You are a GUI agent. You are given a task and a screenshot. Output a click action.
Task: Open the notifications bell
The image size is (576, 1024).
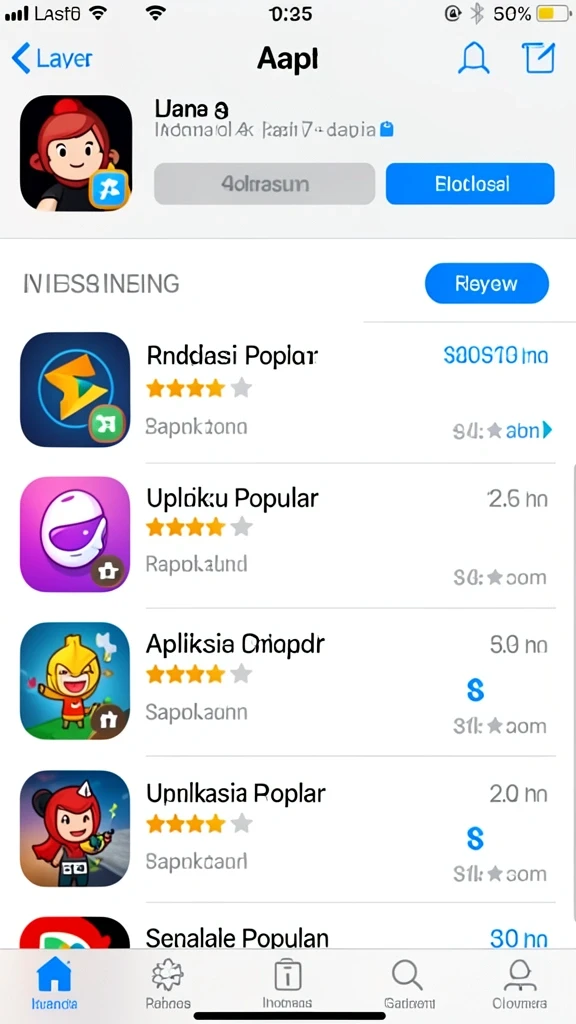(x=473, y=59)
